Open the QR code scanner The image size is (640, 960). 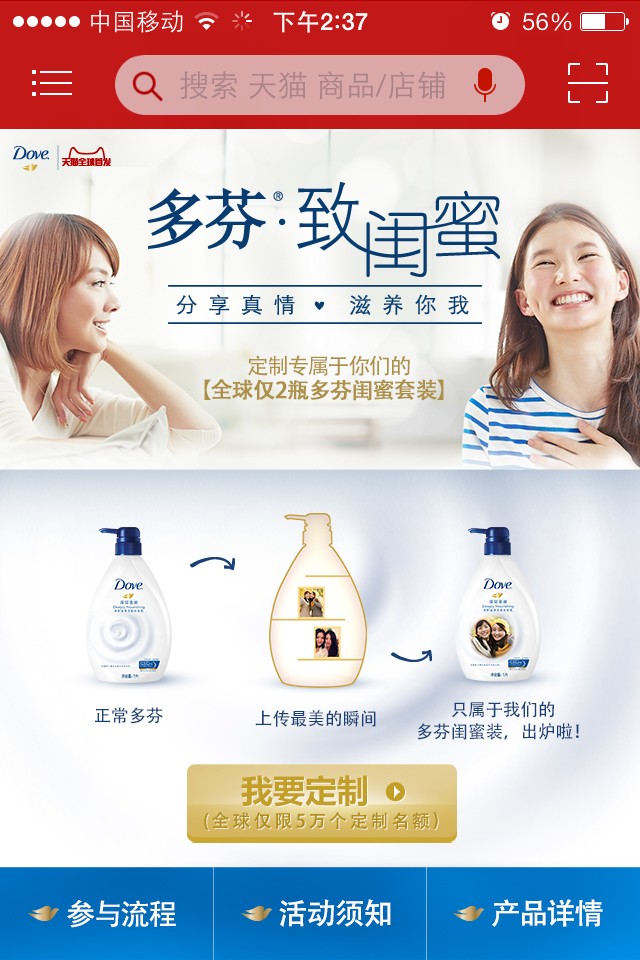pos(588,83)
